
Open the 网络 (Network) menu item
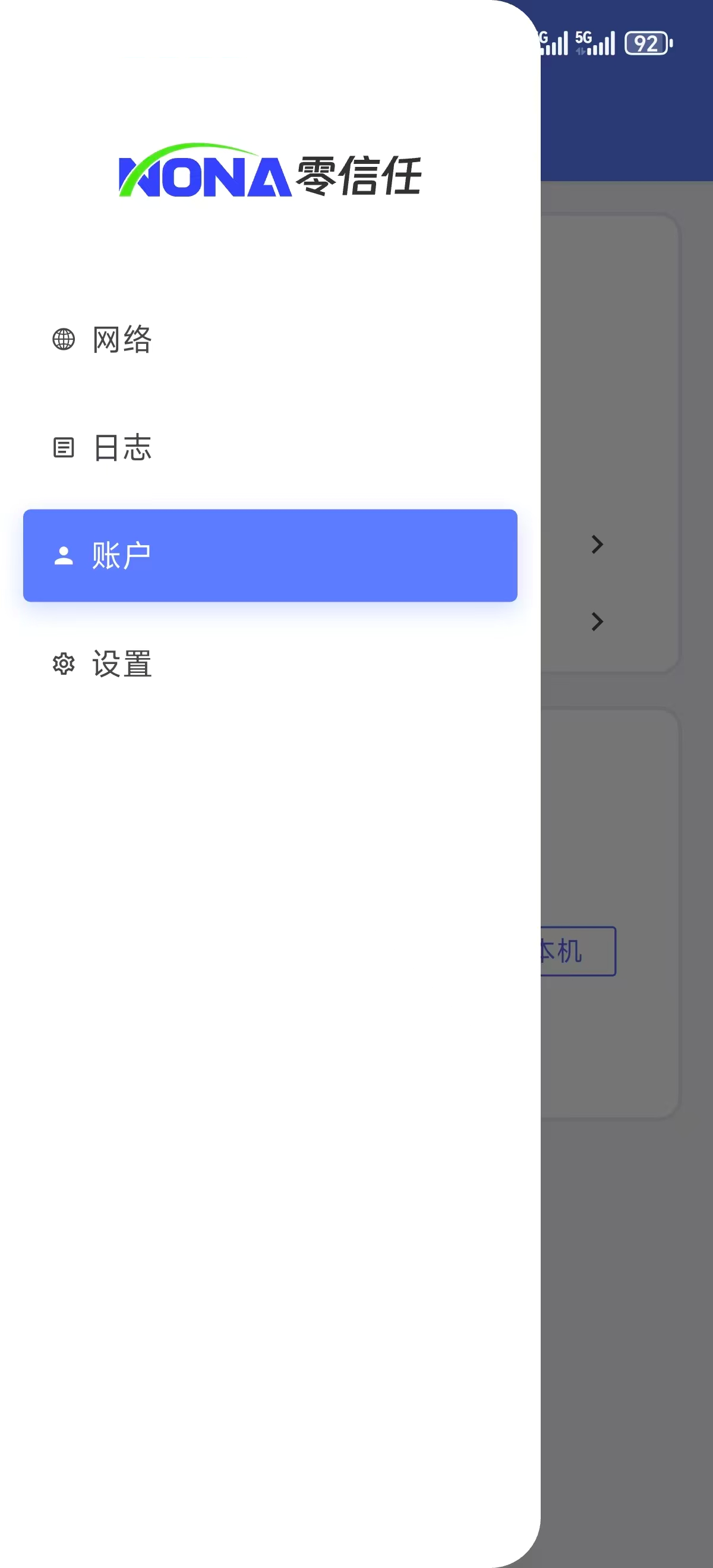point(122,340)
